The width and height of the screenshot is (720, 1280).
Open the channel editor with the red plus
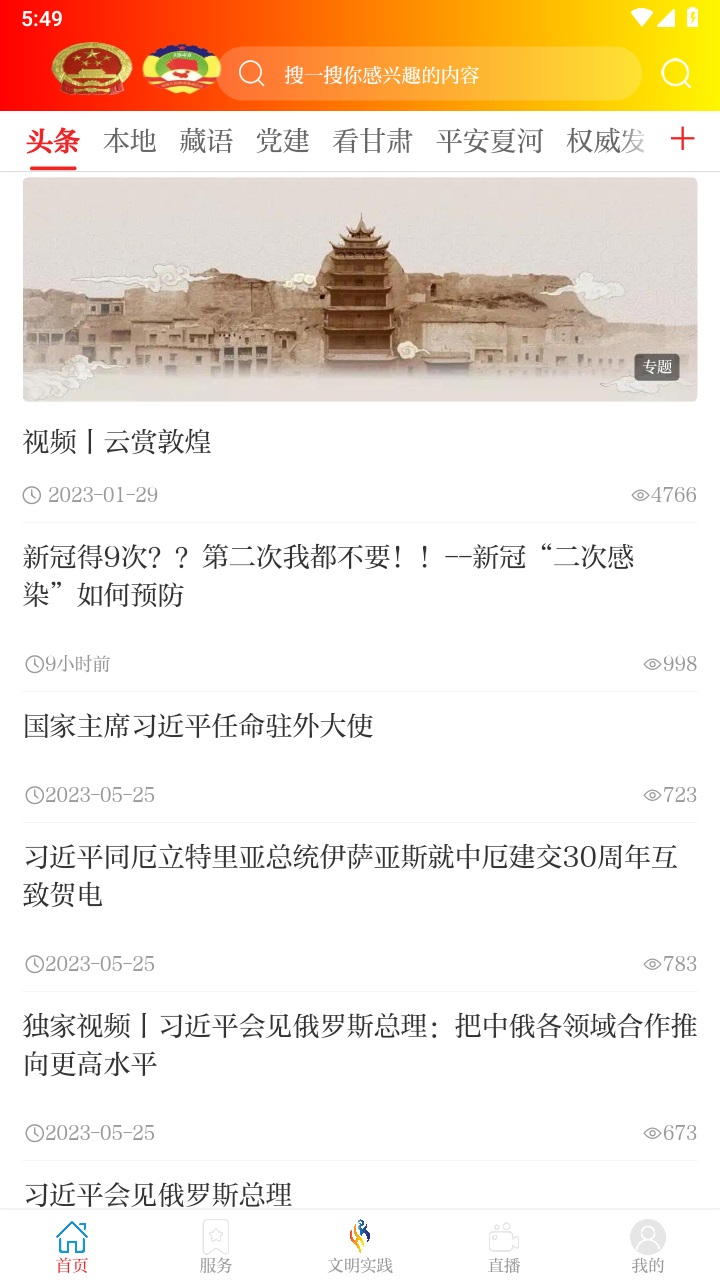pyautogui.click(x=682, y=140)
